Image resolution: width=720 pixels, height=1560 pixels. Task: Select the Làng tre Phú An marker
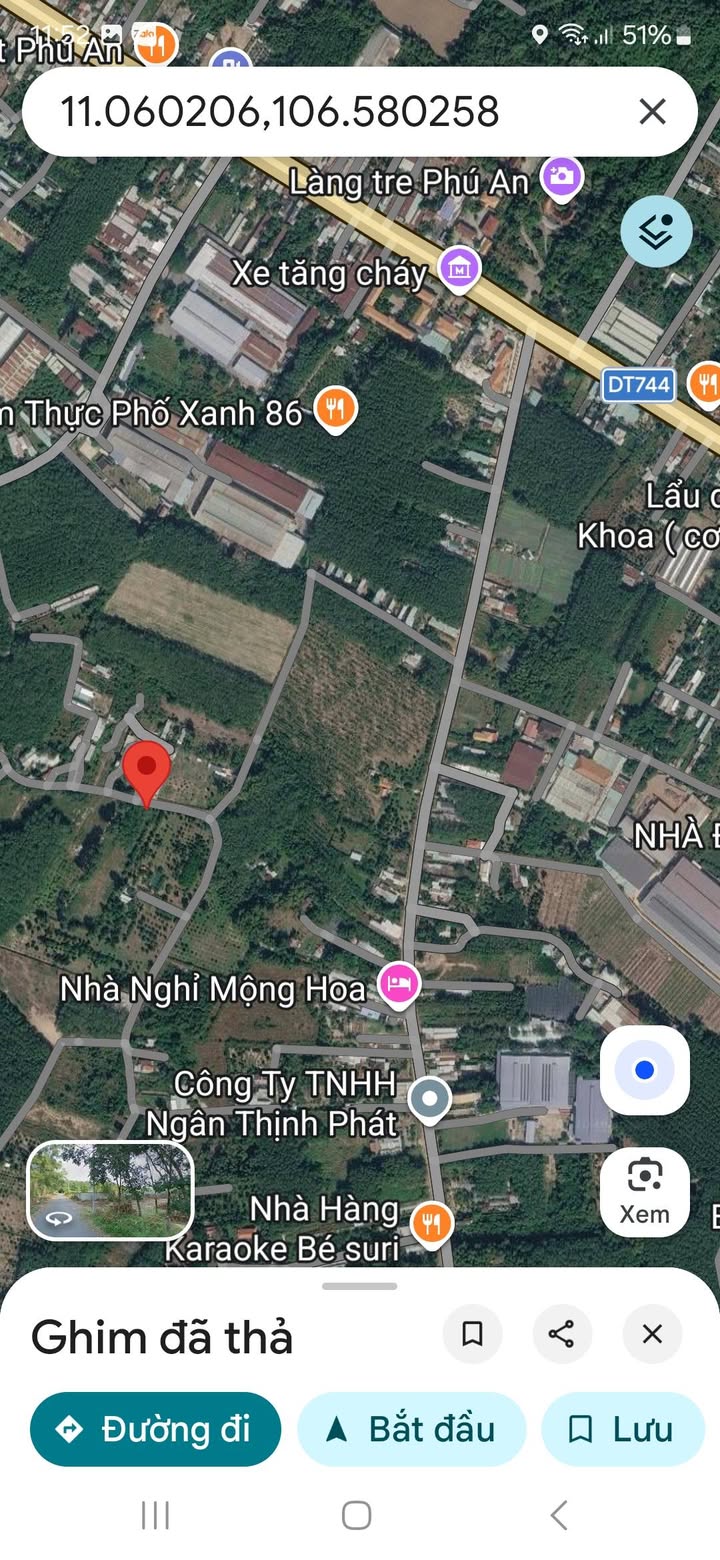[561, 177]
